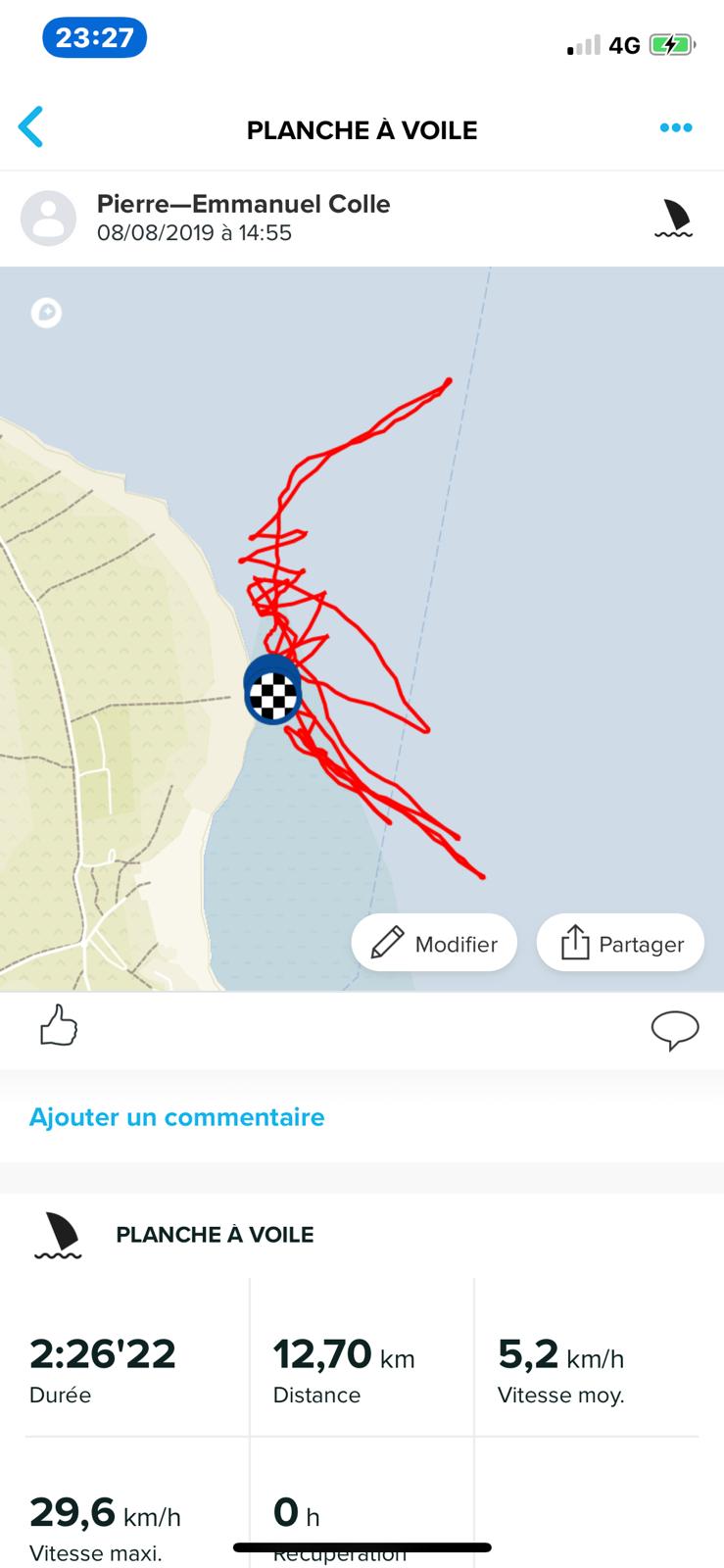The height and width of the screenshot is (1568, 724).
Task: Open the comments speech bubble
Action: (x=674, y=1029)
